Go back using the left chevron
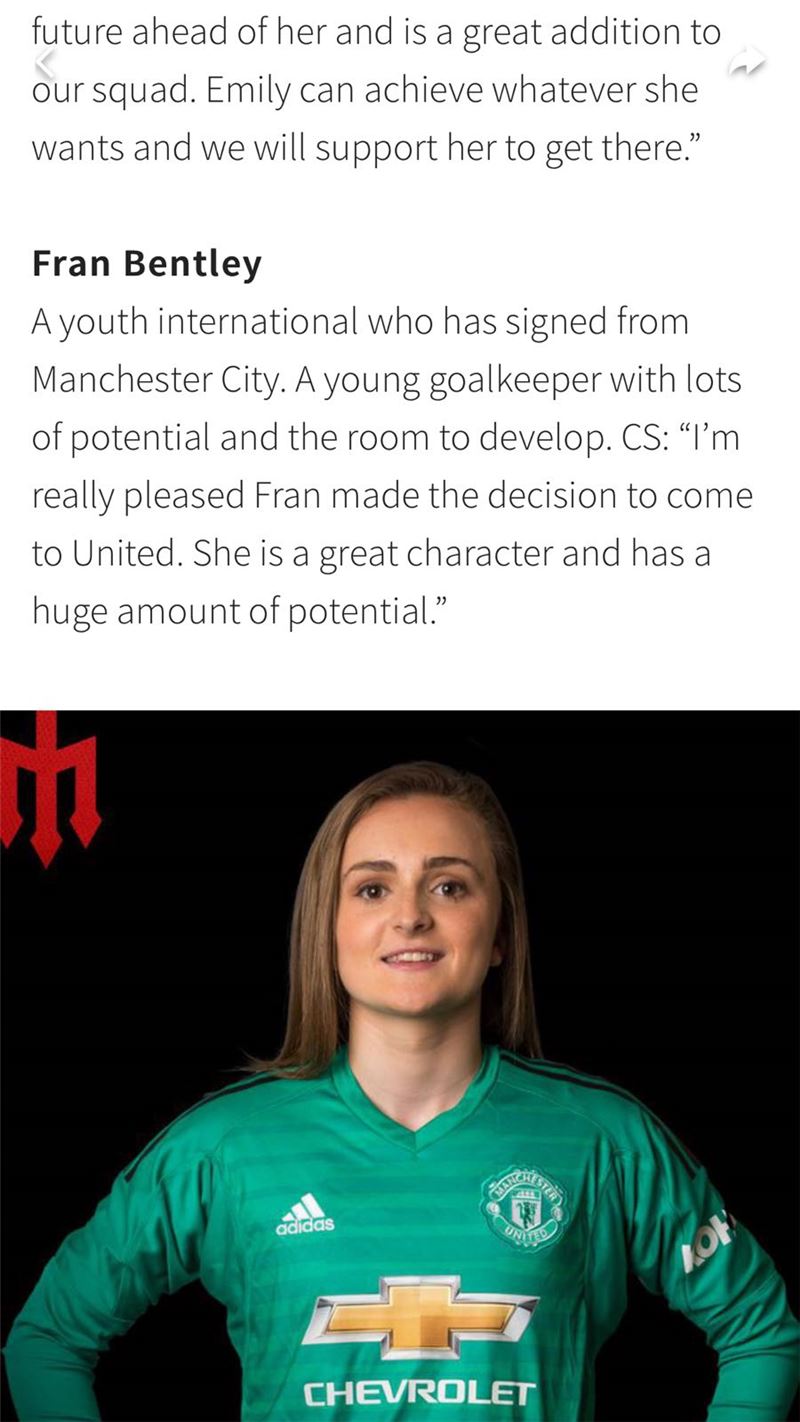Screen dimensions: 800x1422 (x=44, y=62)
